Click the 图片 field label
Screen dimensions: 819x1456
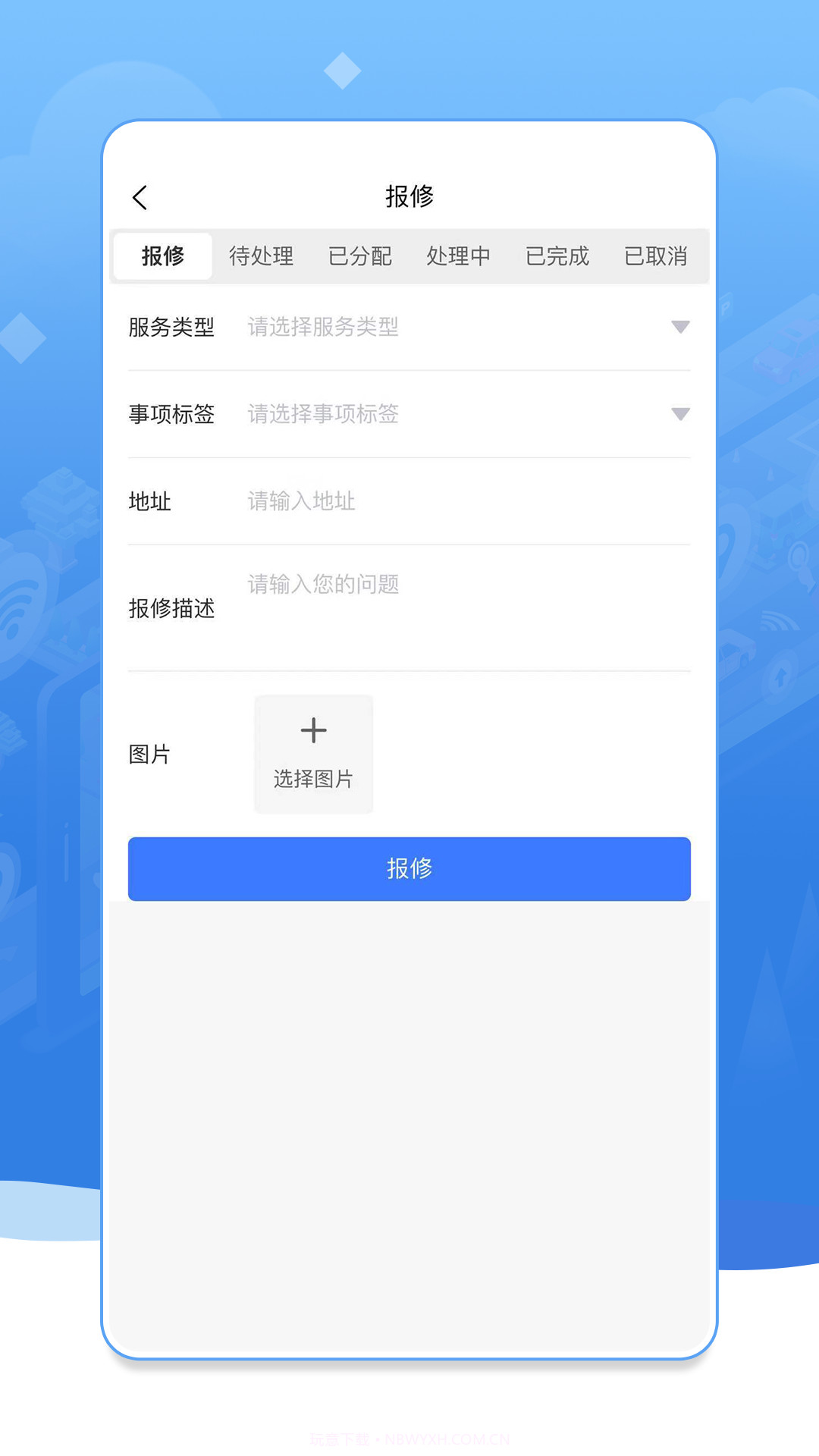click(150, 755)
